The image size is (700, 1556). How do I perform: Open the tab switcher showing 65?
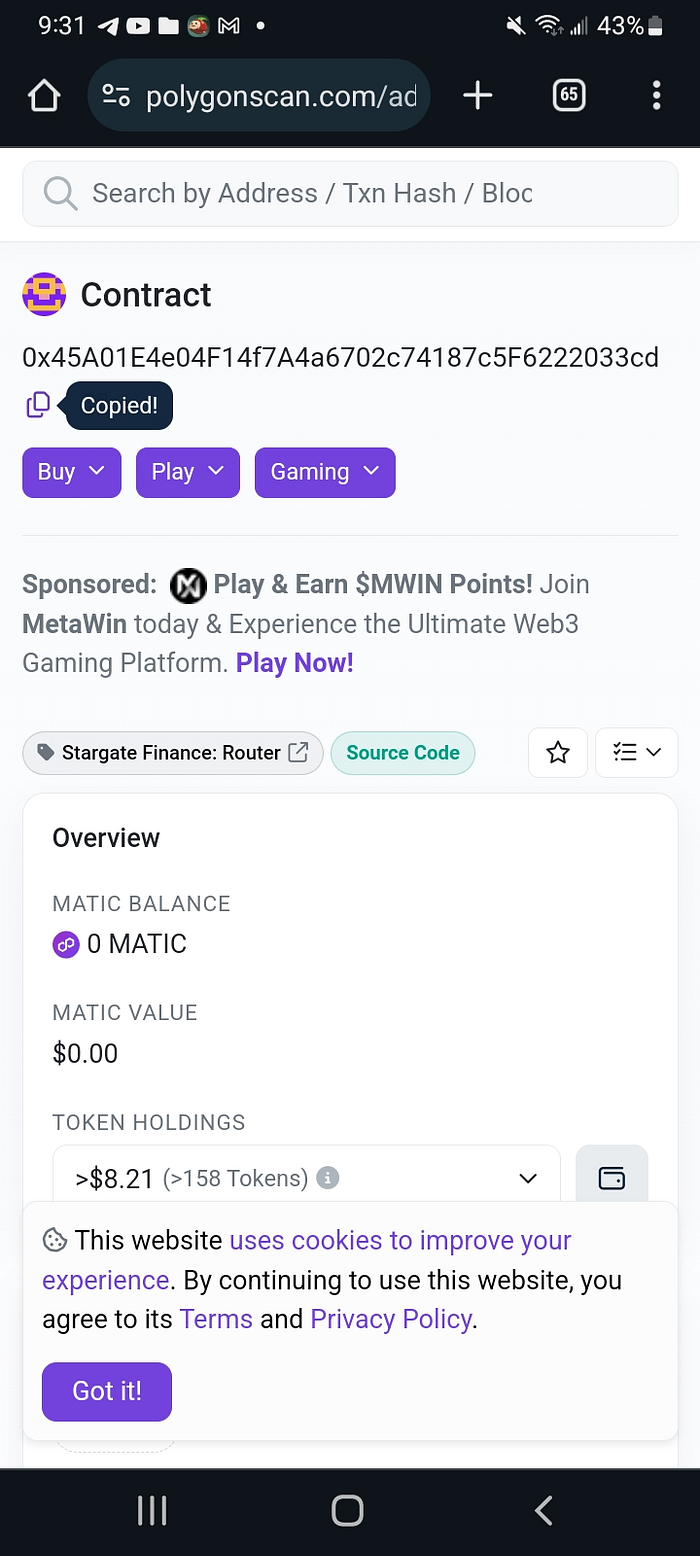(x=568, y=96)
